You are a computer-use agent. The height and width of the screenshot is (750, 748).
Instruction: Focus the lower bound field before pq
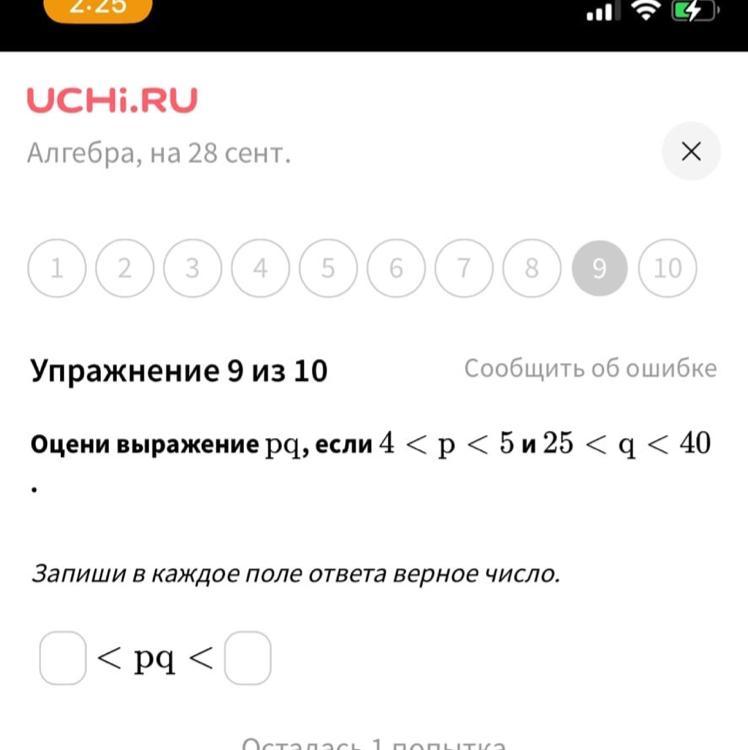click(x=63, y=658)
